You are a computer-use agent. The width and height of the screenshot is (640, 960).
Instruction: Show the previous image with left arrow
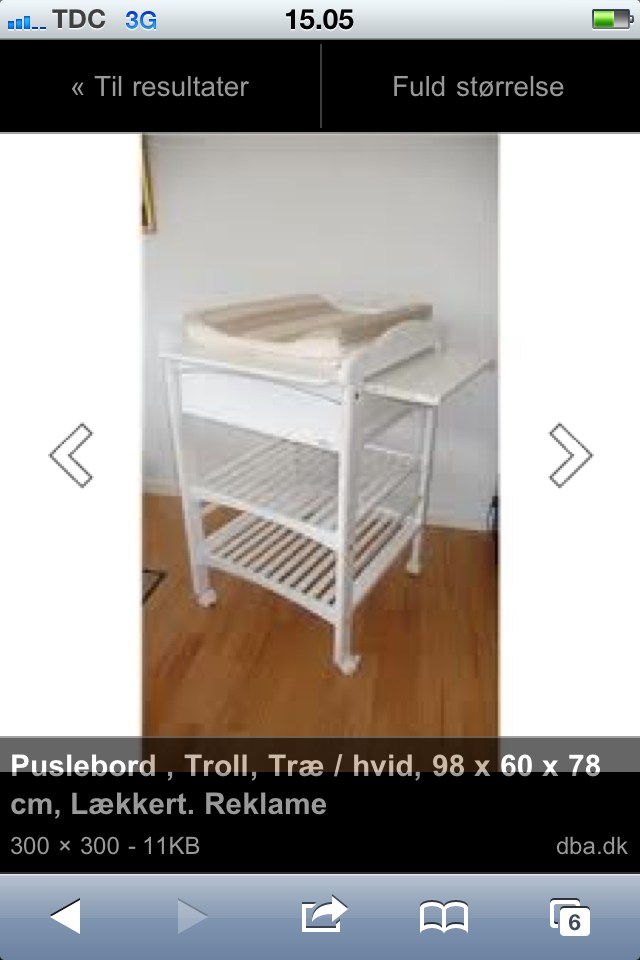point(71,455)
